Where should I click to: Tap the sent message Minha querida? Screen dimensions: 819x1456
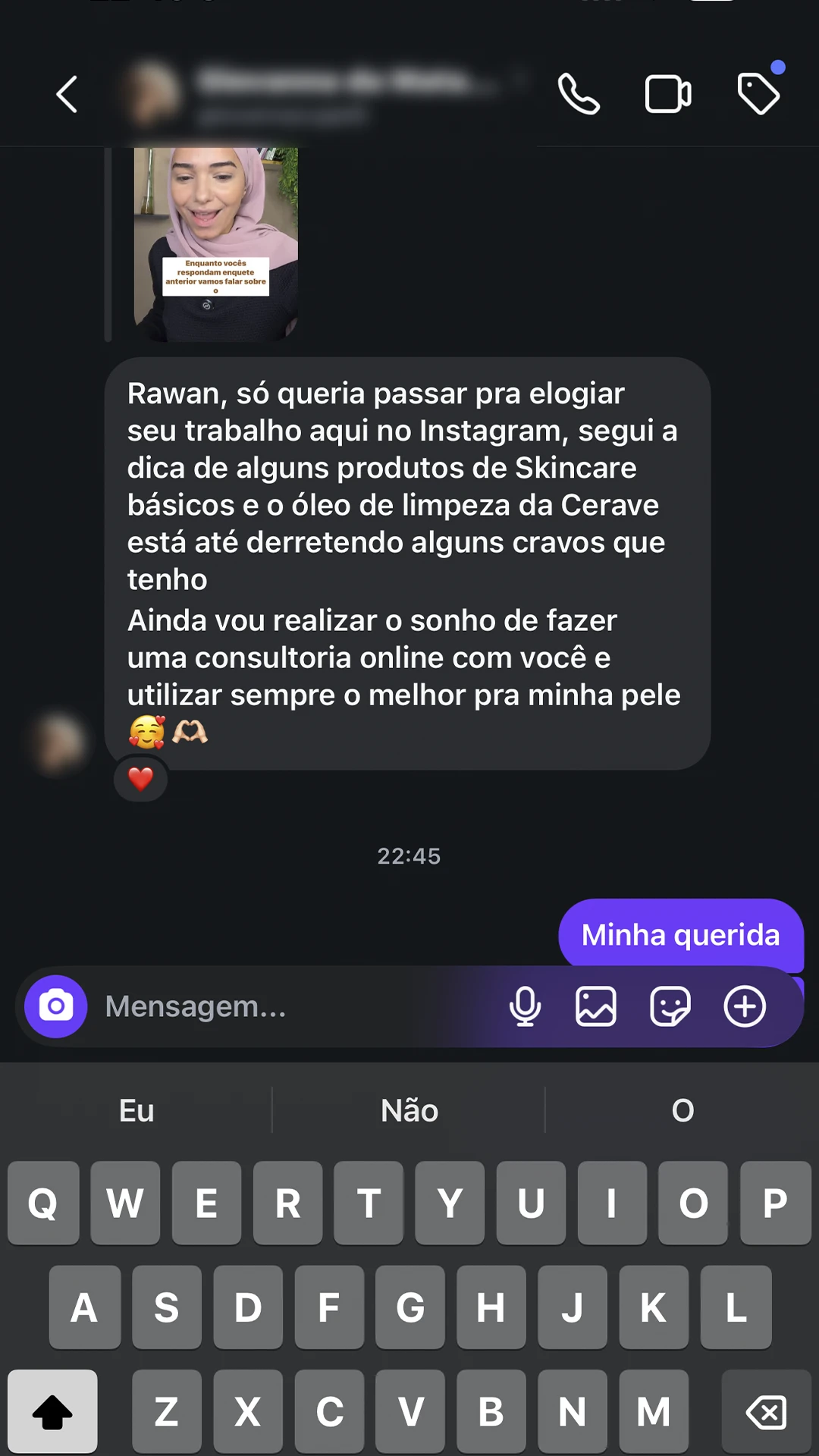(680, 935)
